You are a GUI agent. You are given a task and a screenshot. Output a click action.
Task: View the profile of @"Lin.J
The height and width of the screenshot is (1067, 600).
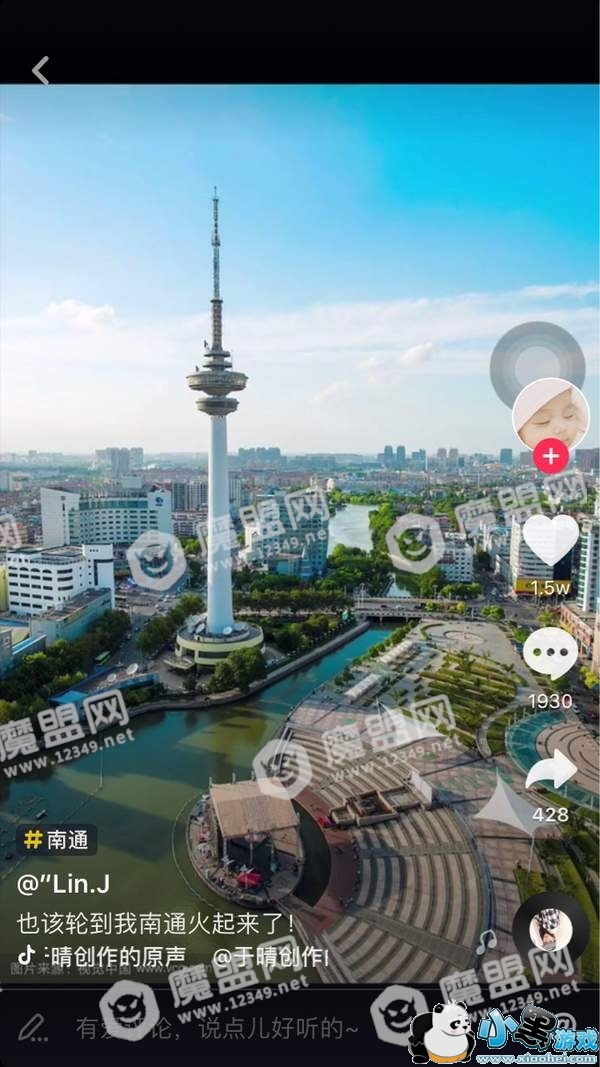pyautogui.click(x=64, y=884)
